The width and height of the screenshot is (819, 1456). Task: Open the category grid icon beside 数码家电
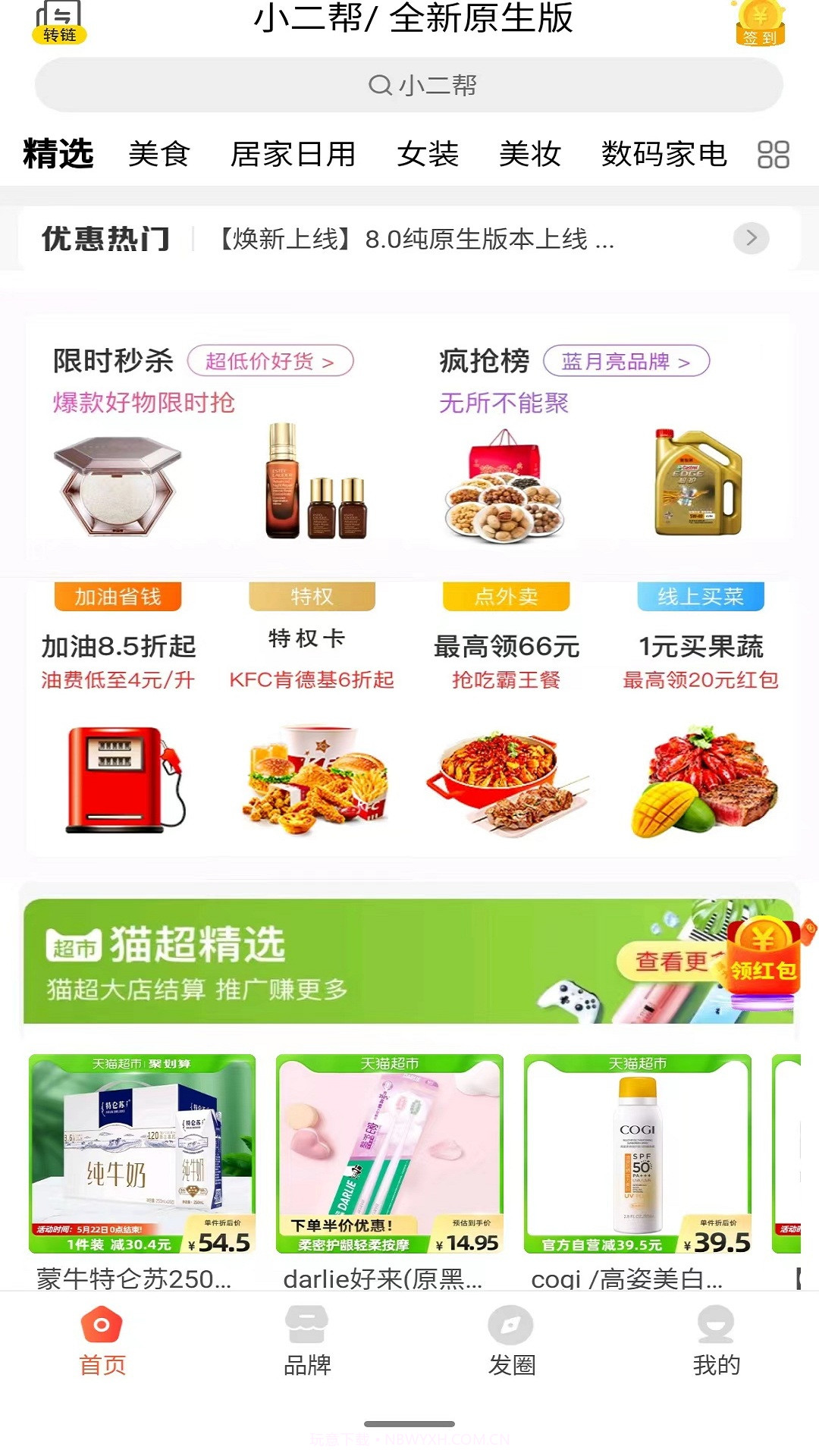click(x=772, y=154)
